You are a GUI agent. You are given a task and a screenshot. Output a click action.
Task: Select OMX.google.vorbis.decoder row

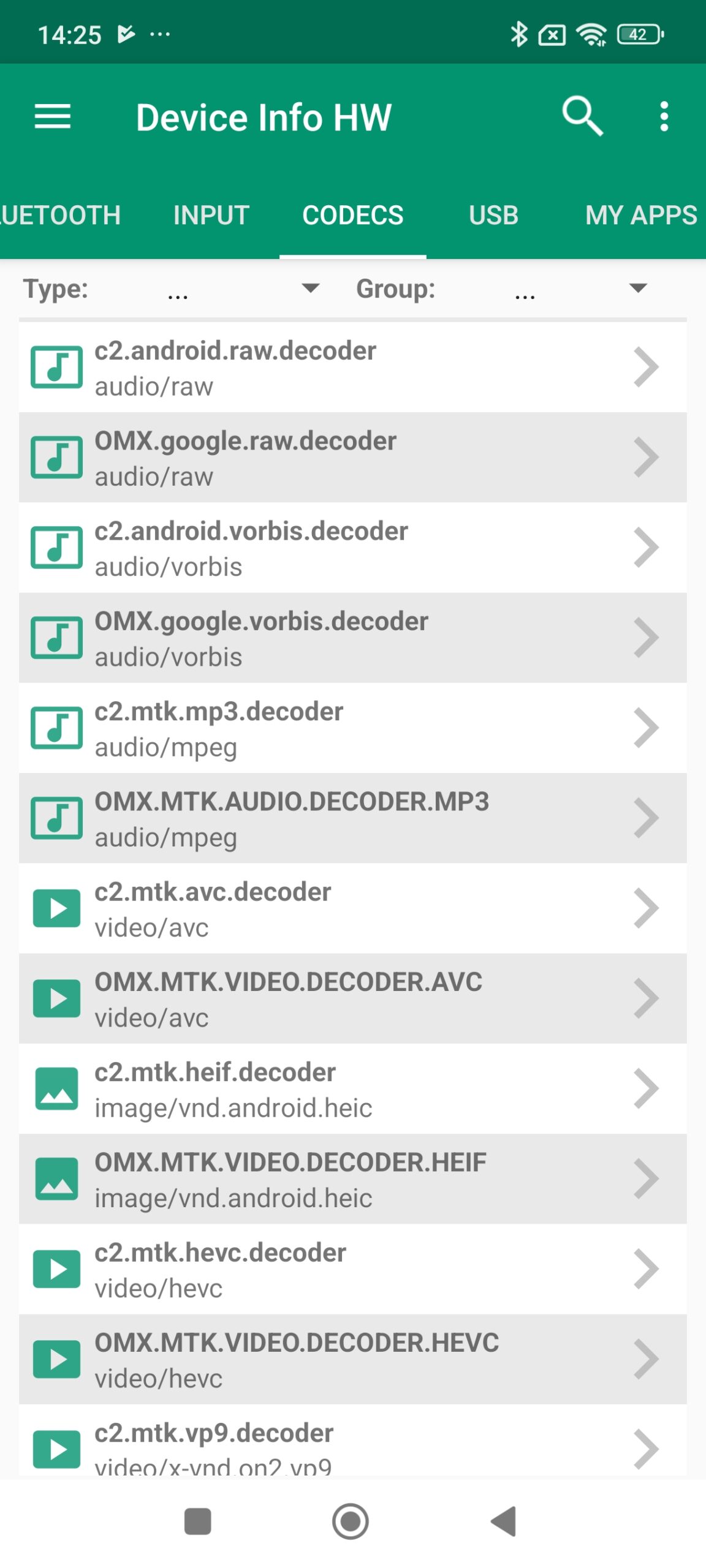tap(352, 638)
